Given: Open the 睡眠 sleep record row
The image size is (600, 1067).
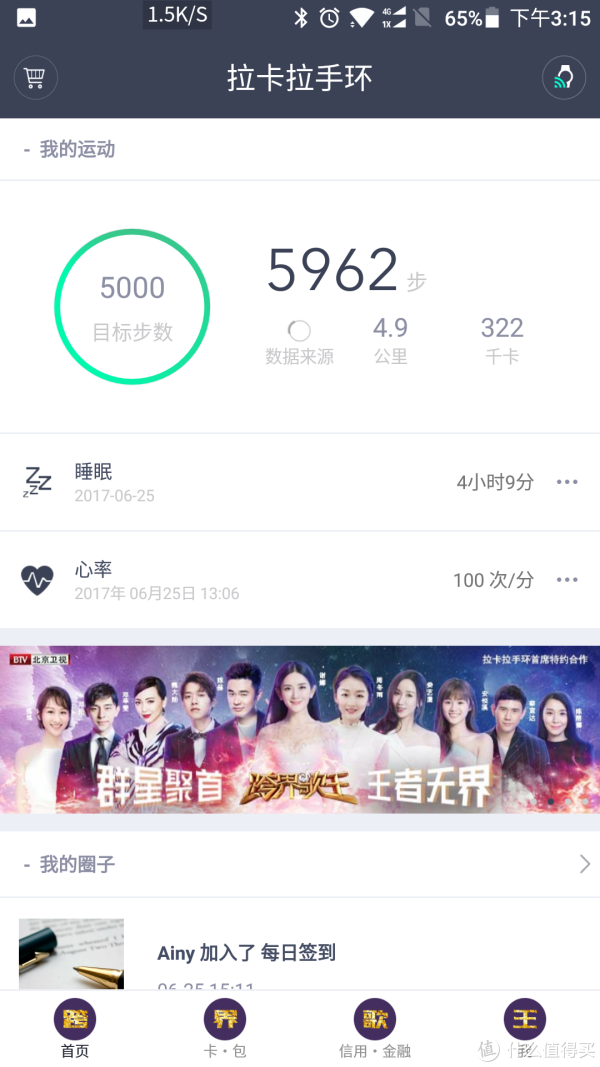Looking at the screenshot, I should click(x=250, y=482).
